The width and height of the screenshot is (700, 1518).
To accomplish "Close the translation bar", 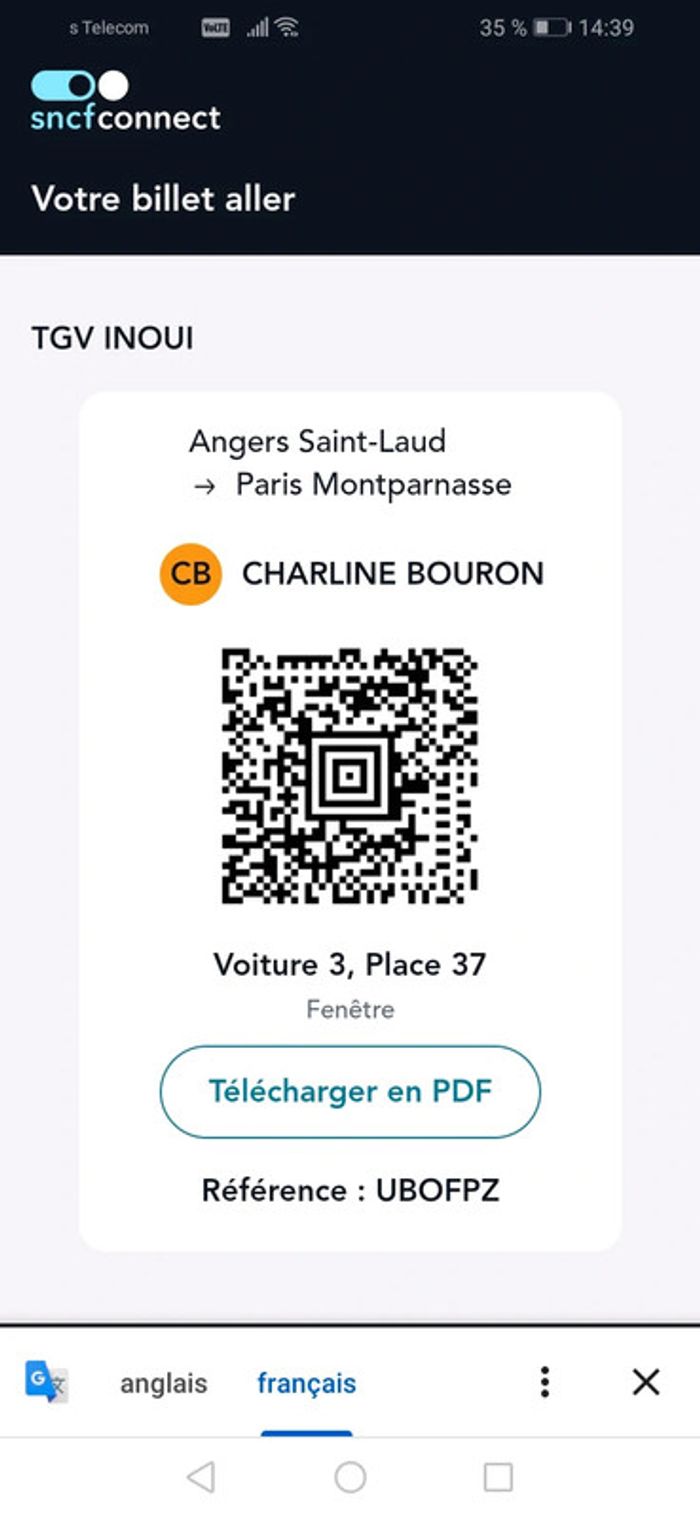I will click(646, 1382).
